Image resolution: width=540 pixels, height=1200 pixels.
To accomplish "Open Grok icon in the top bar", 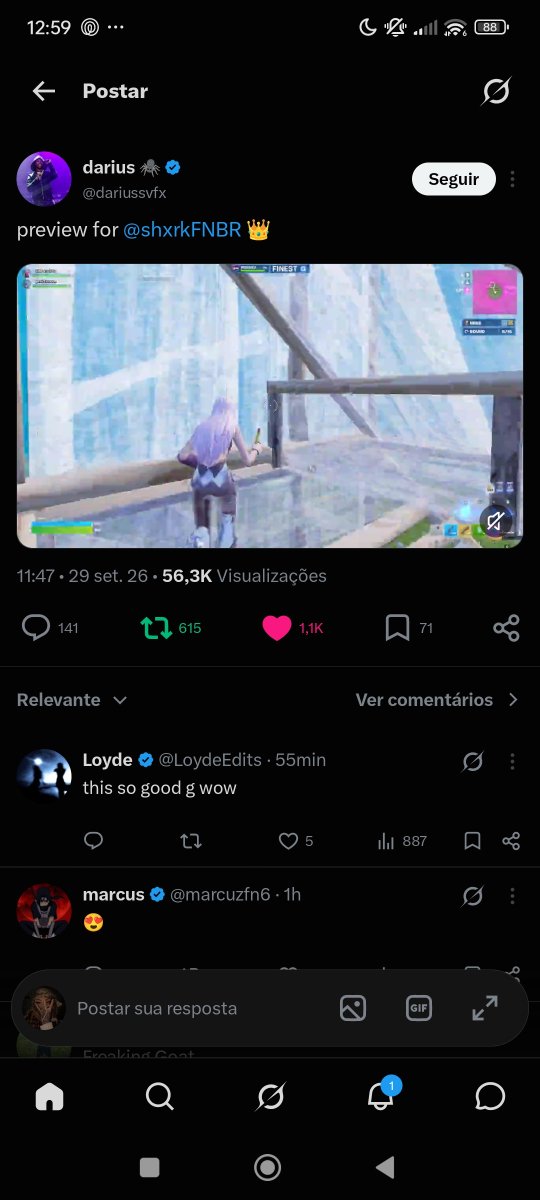I will 496,91.
